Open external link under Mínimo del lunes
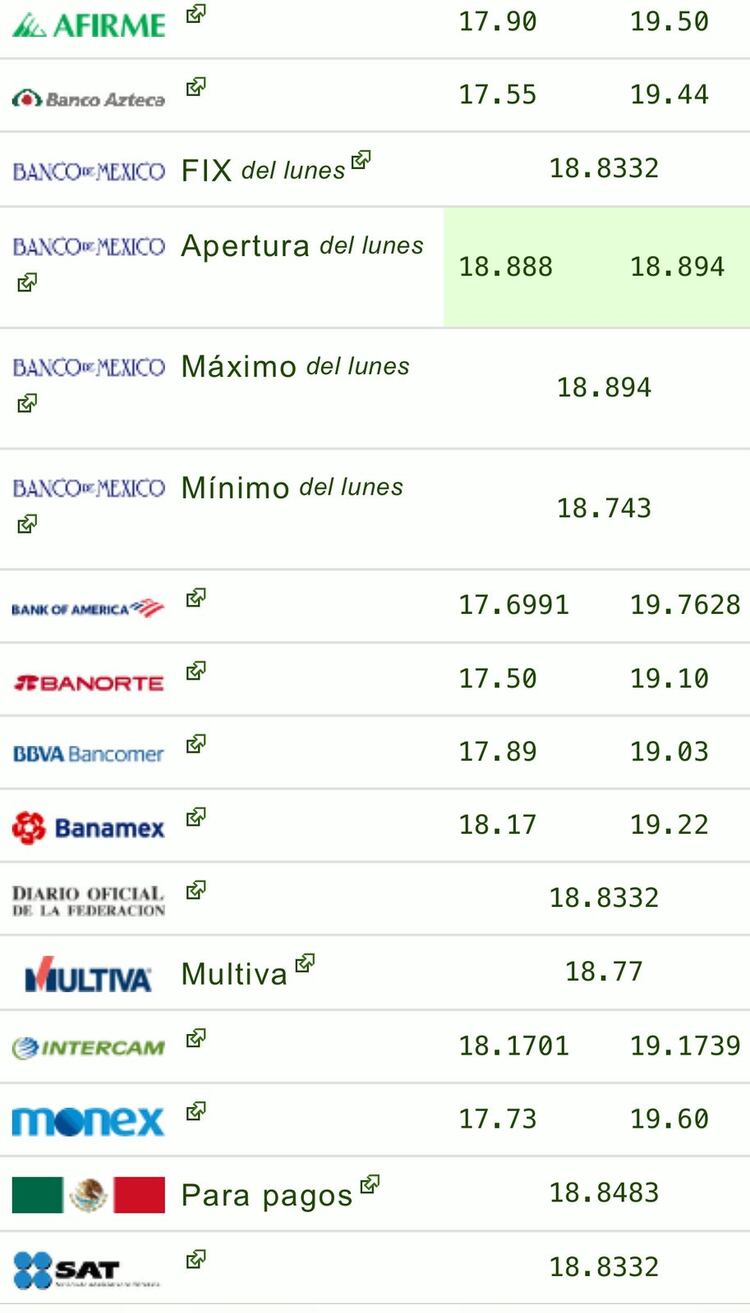This screenshot has width=750, height=1313. pyautogui.click(x=27, y=524)
